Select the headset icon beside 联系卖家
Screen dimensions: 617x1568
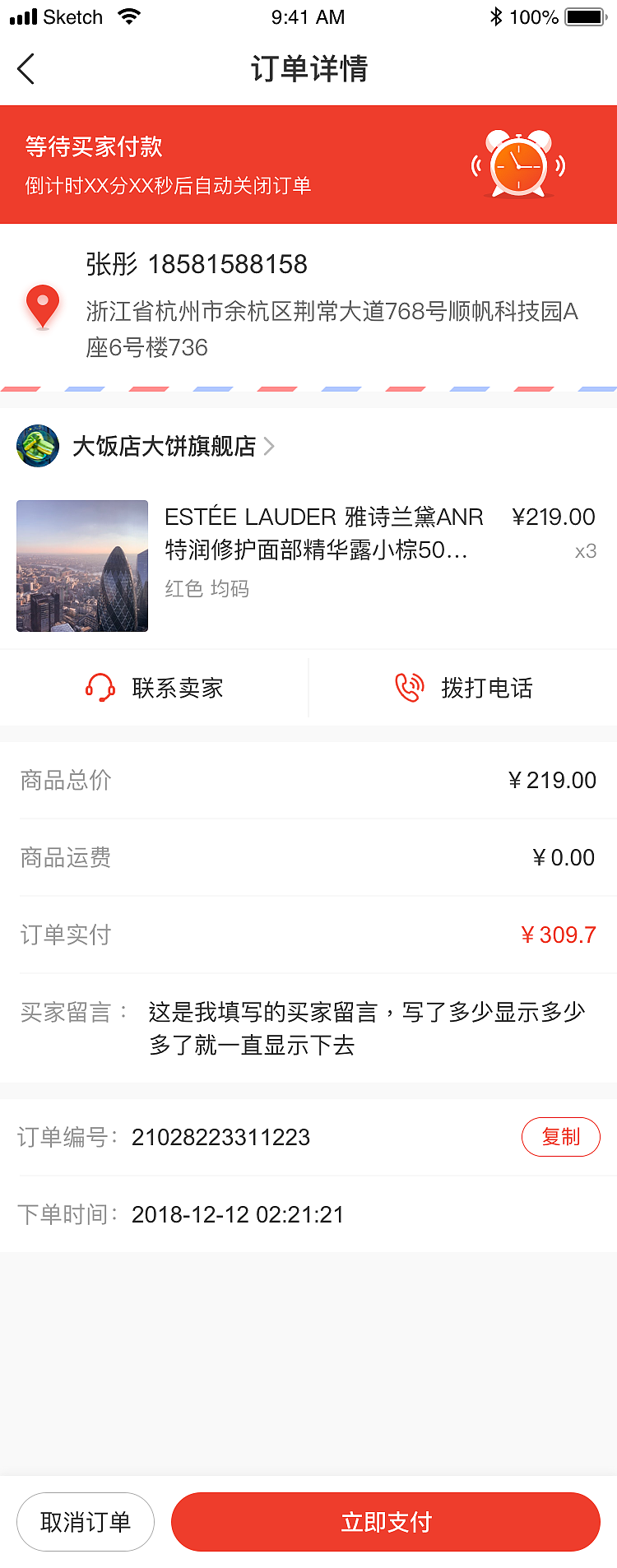coord(100,688)
